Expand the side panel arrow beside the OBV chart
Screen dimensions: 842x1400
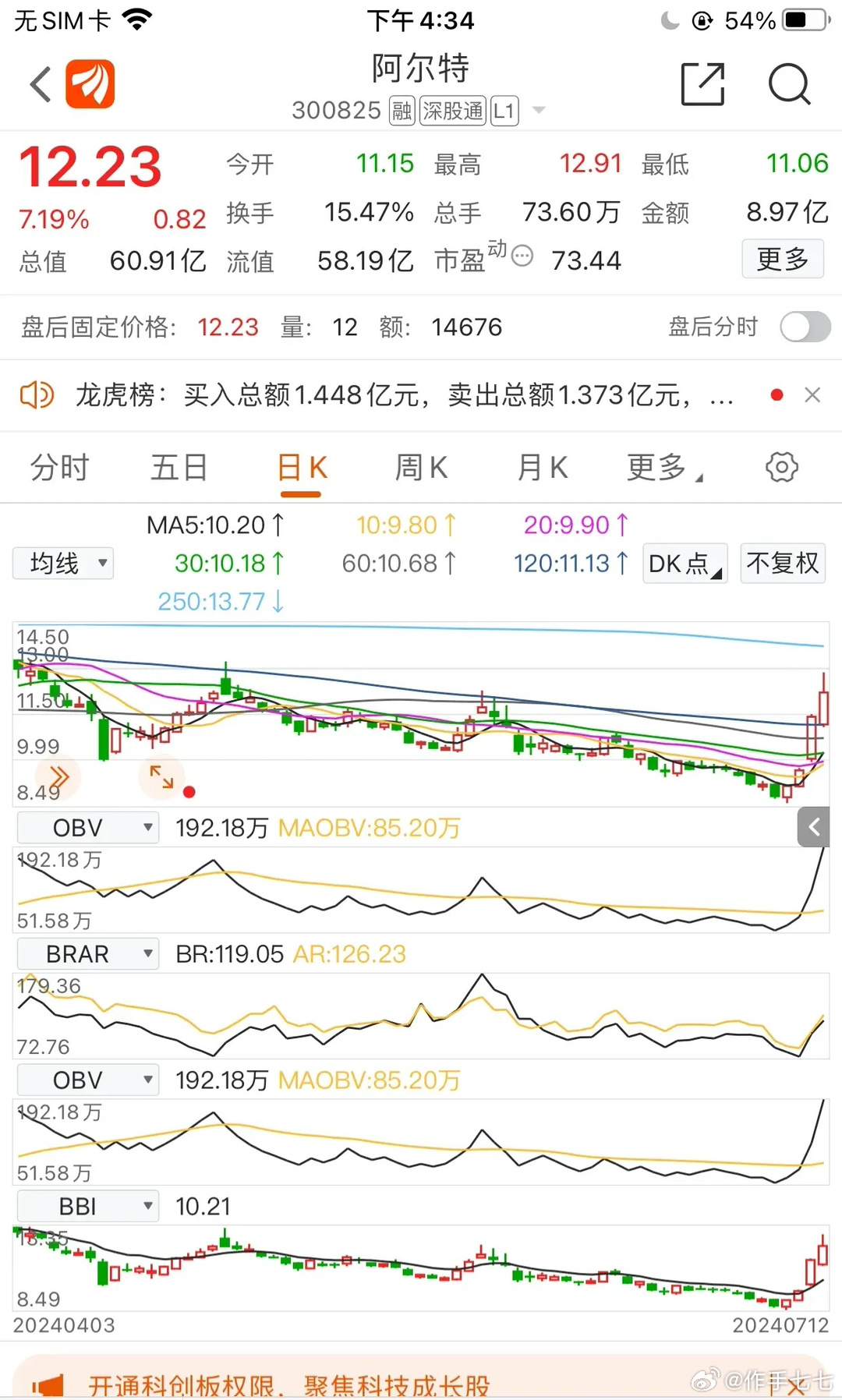[x=813, y=827]
